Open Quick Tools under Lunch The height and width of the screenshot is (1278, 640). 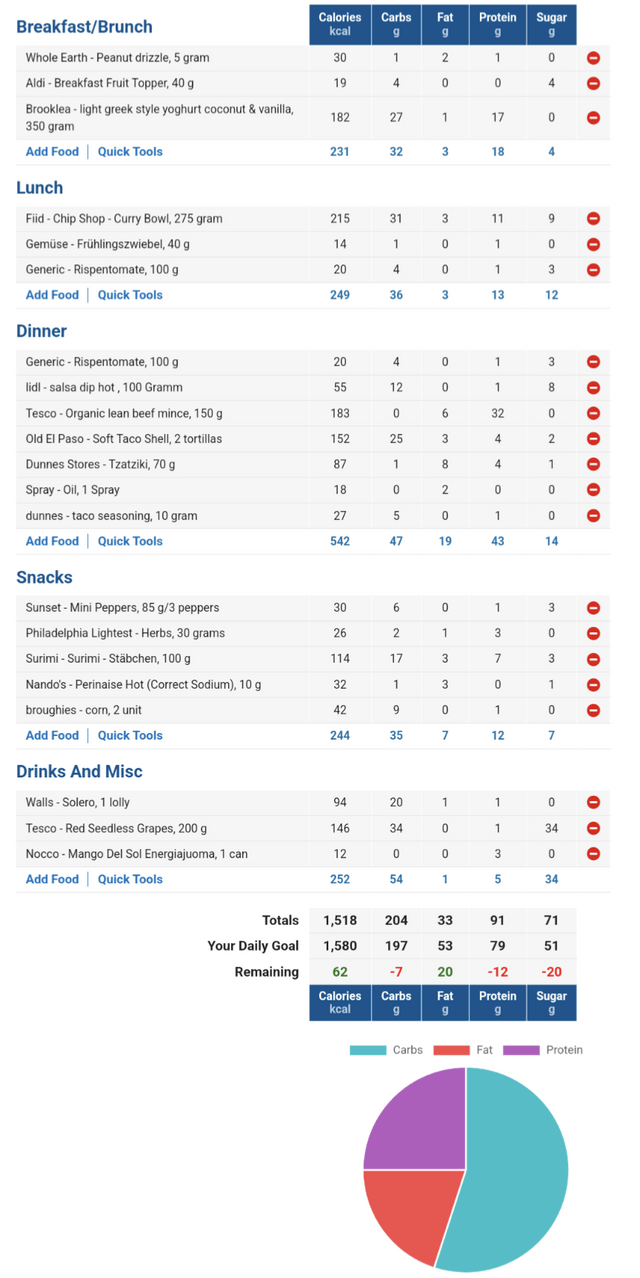[130, 295]
